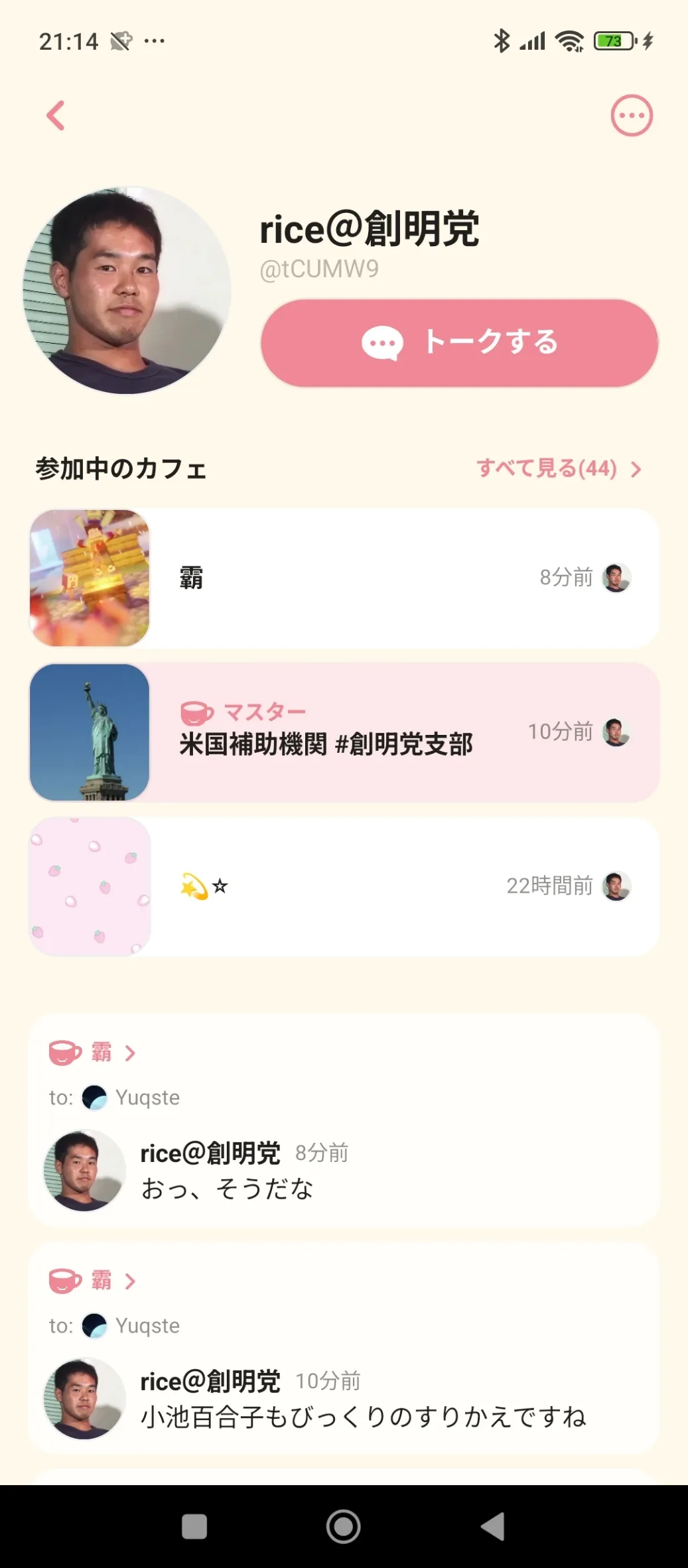This screenshot has height=1568, width=688.
Task: Tap the system recent apps button
Action: point(194,1526)
